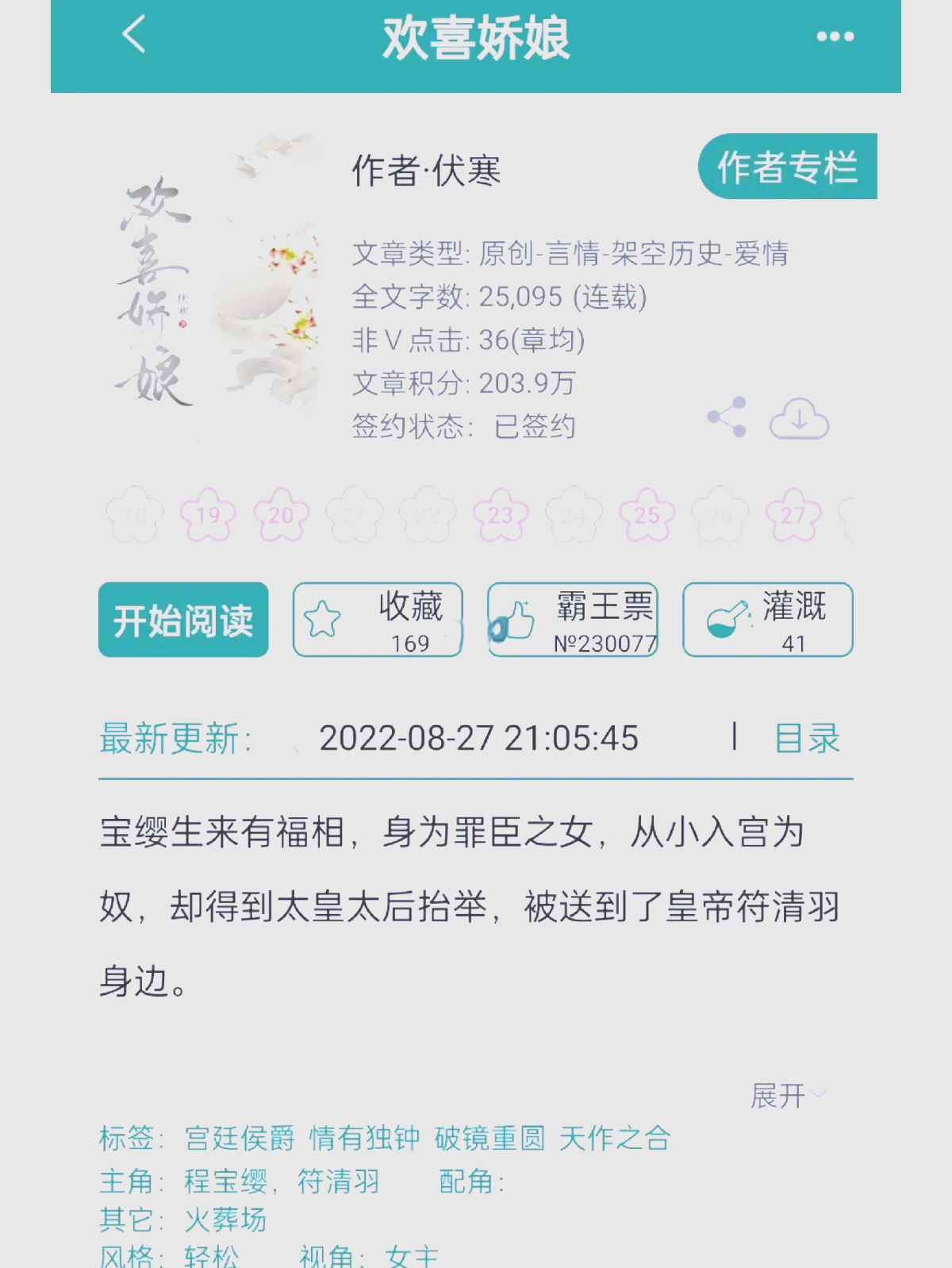Open the 宫廷侯爵 tag
Viewport: 952px width, 1268px height.
pos(240,1139)
